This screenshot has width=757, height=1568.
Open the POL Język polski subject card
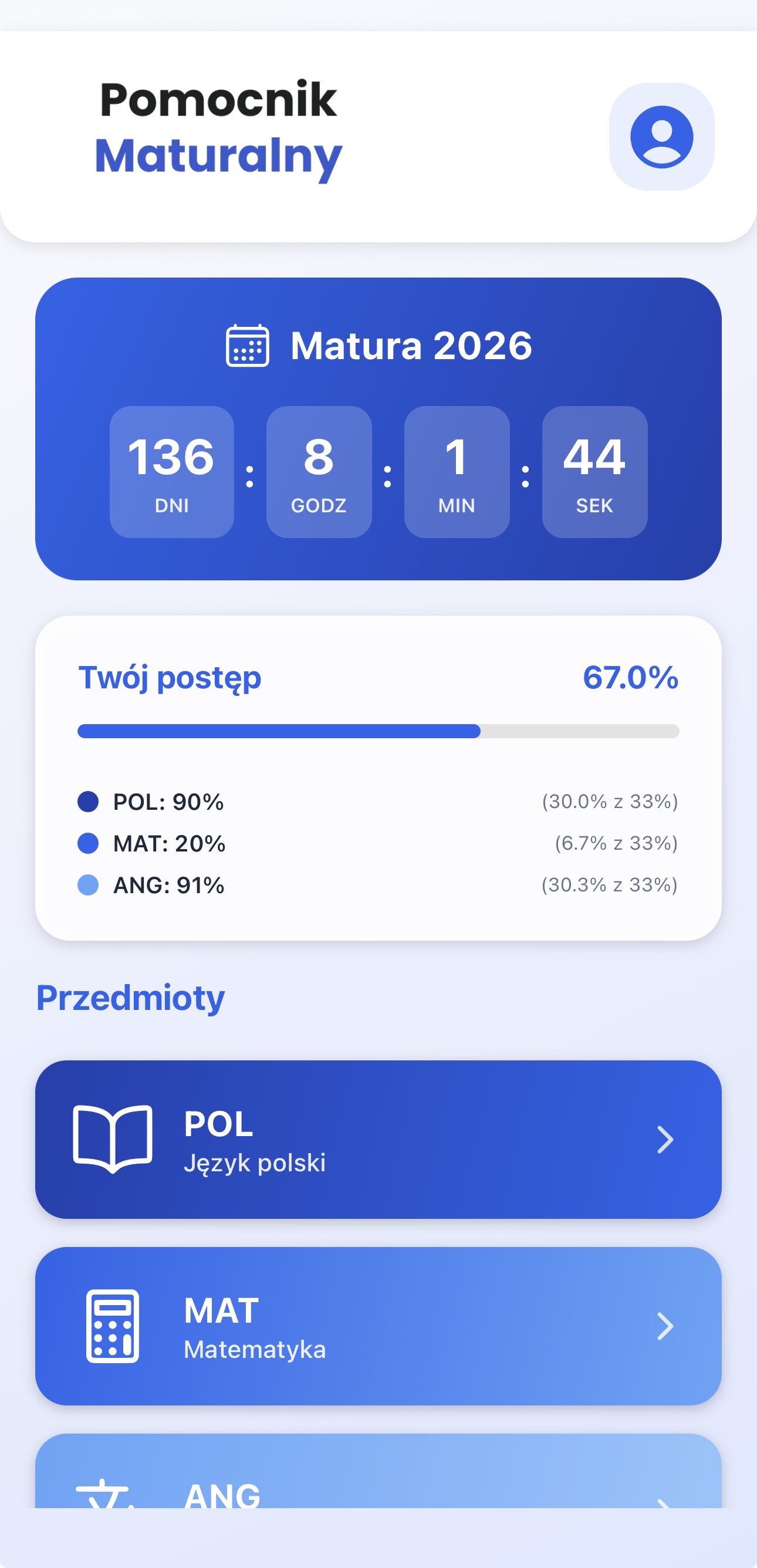click(378, 1140)
